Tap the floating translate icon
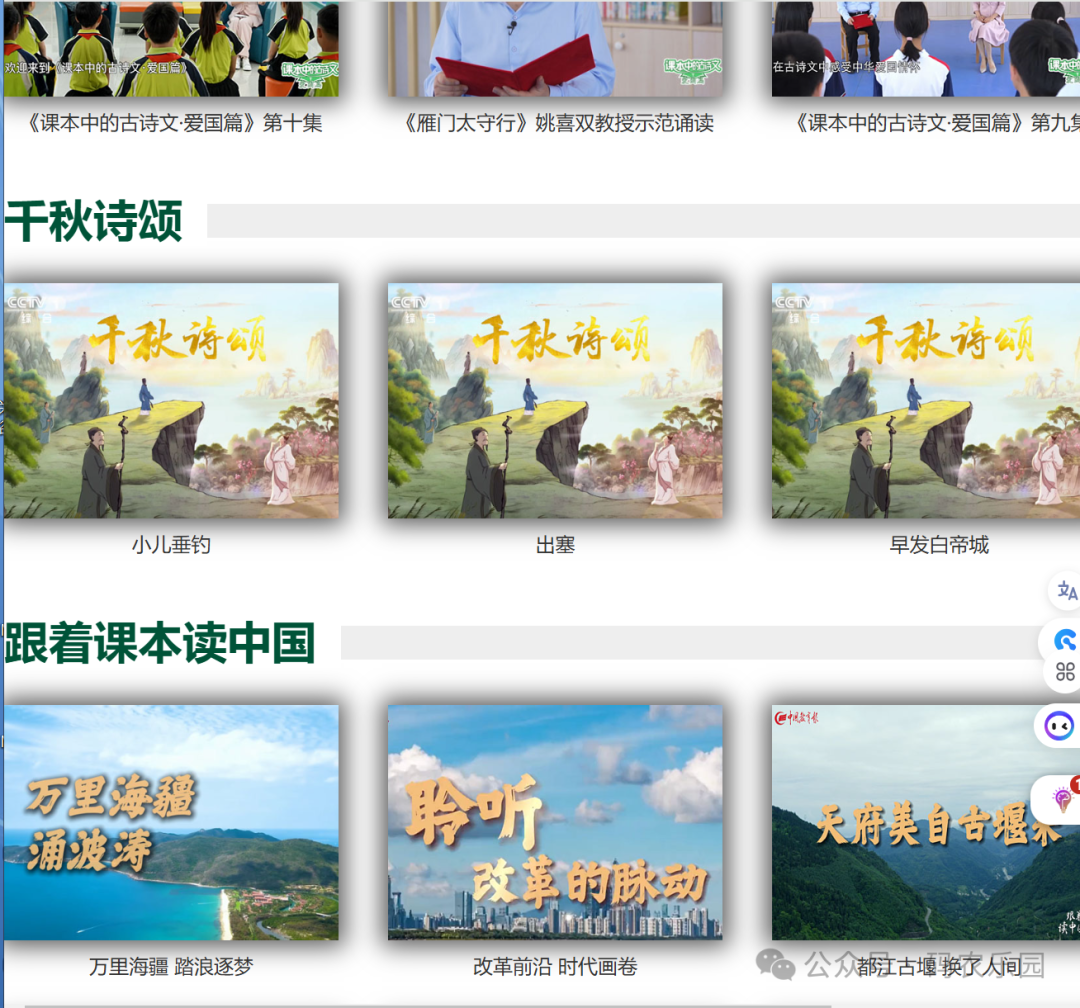1080x1008 pixels. [x=1066, y=591]
